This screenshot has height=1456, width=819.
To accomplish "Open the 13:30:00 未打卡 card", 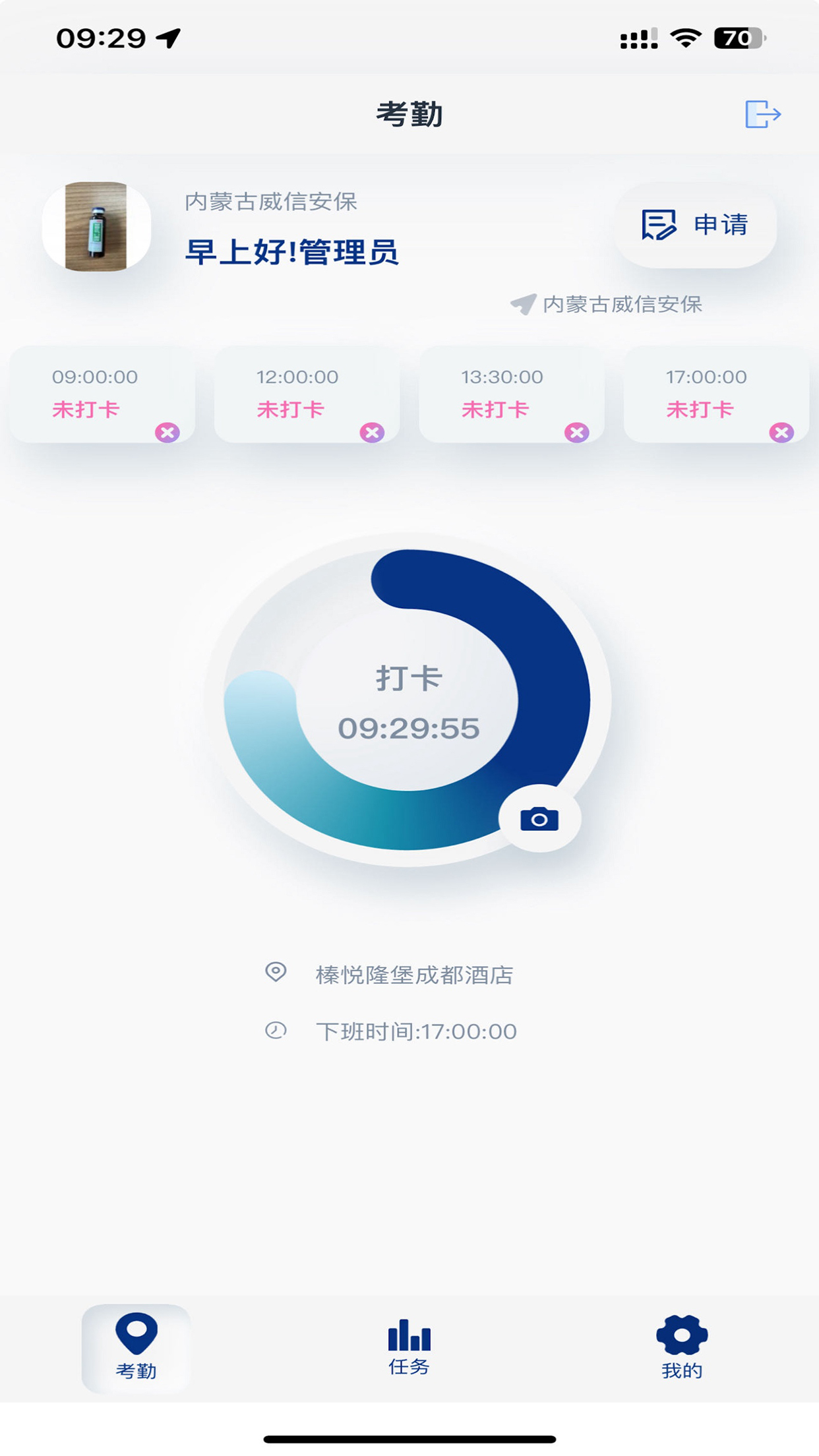I will (x=511, y=394).
